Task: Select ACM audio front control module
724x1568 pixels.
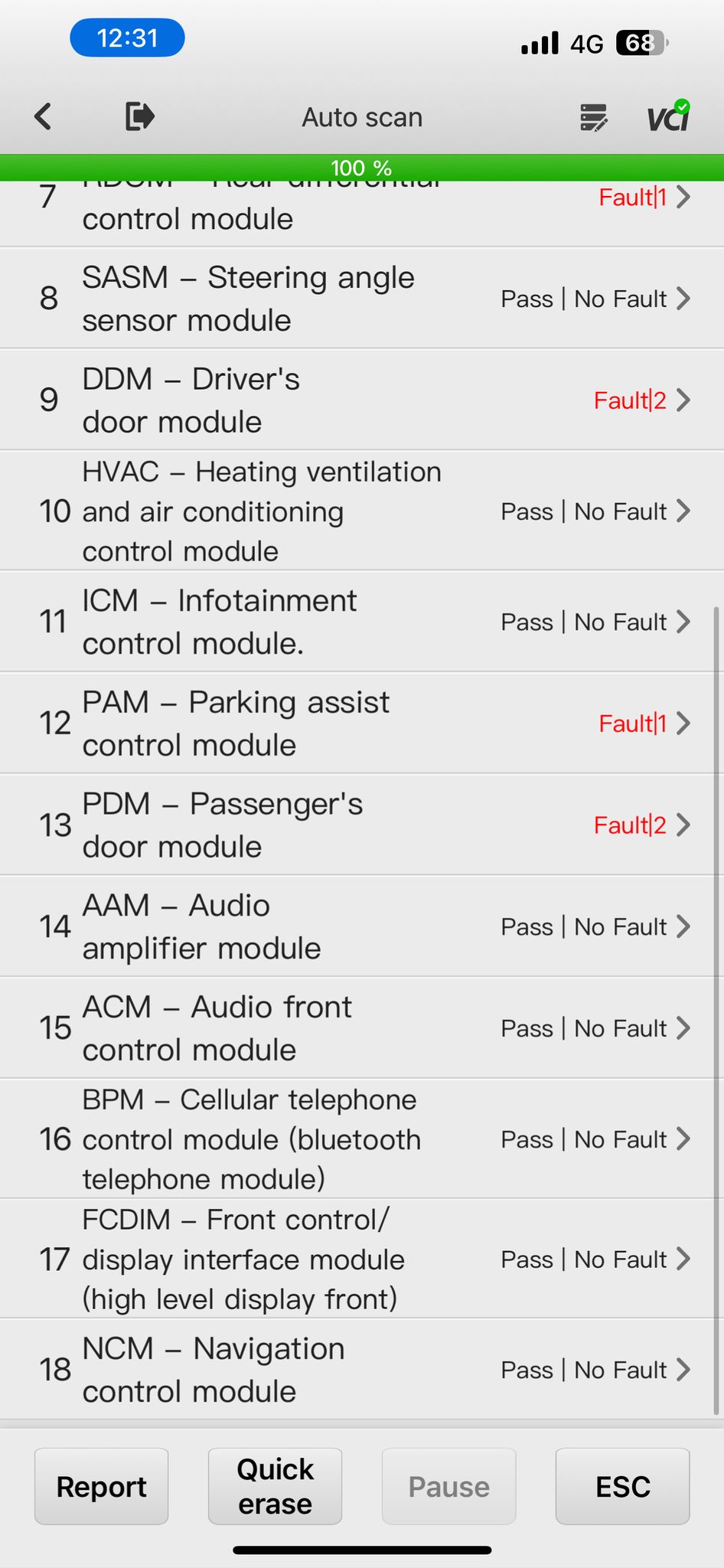Action: click(362, 1027)
